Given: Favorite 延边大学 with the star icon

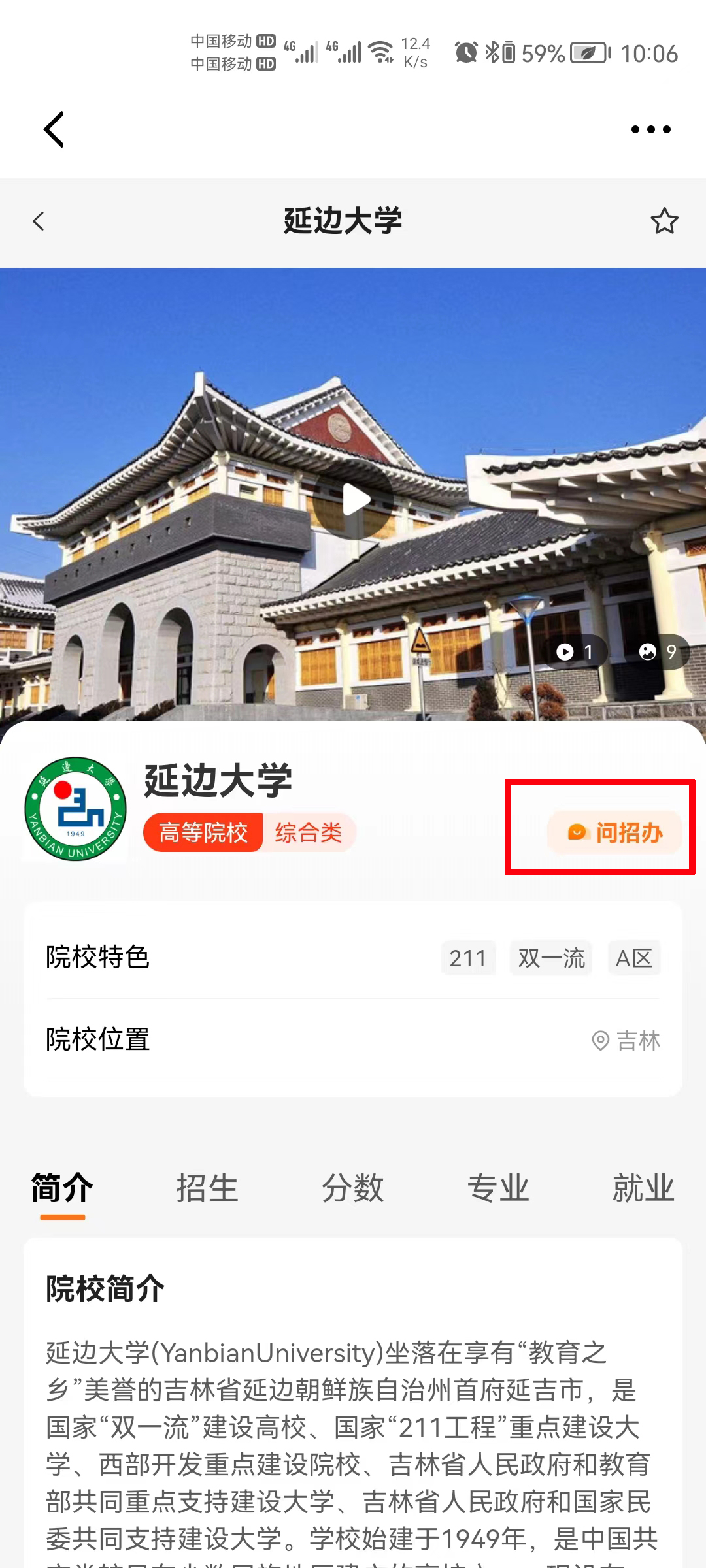Looking at the screenshot, I should (x=664, y=221).
